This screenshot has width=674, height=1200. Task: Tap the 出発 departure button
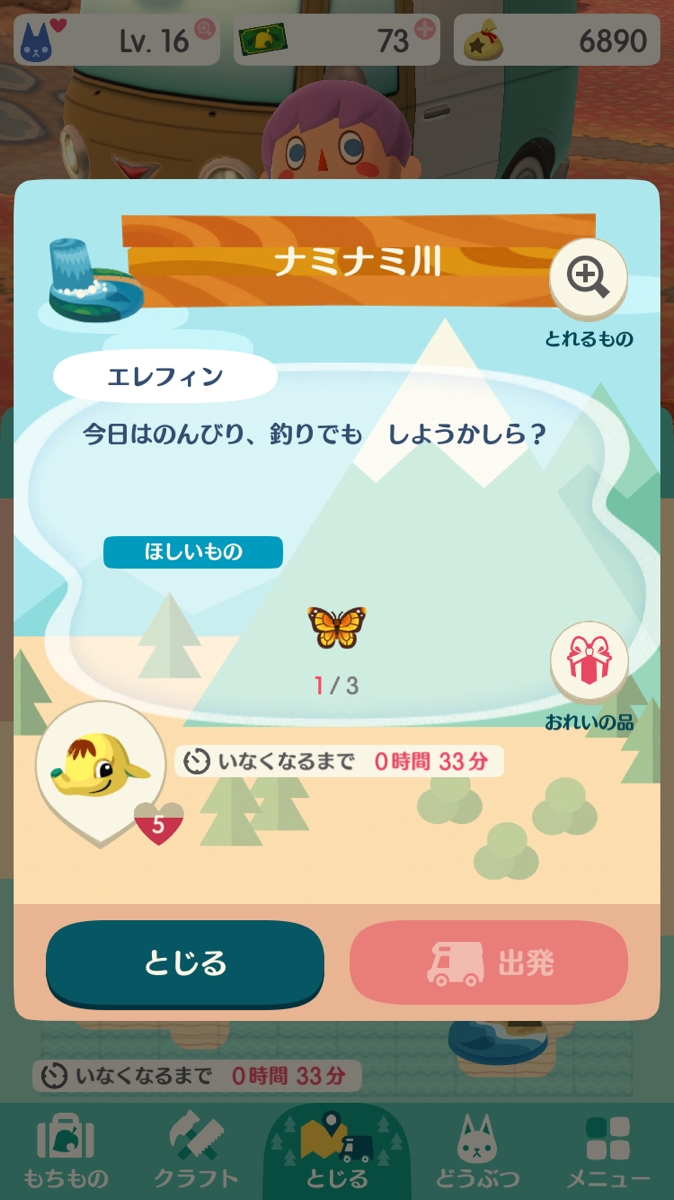pos(489,963)
